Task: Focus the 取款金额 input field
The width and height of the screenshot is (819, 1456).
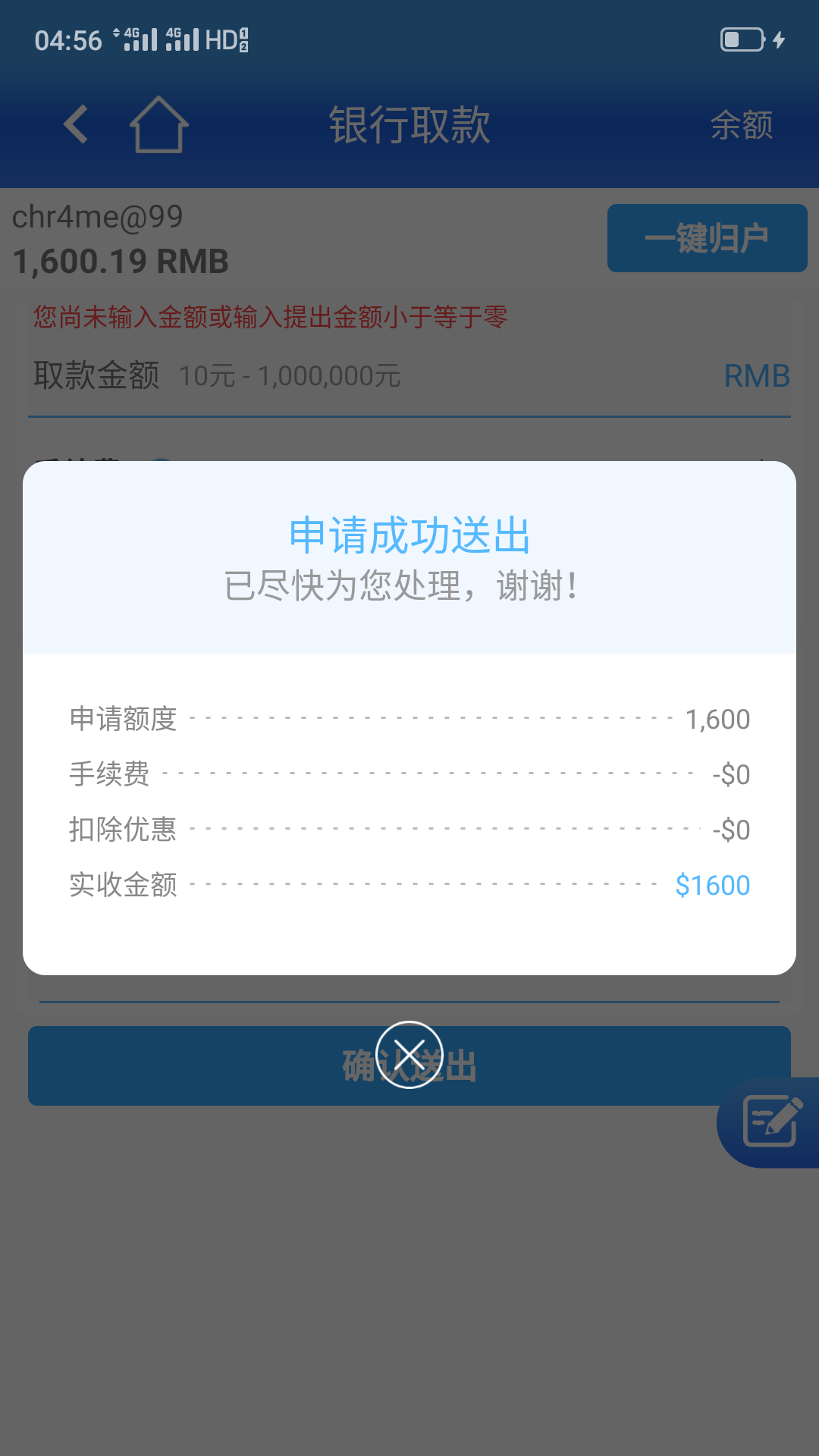Action: click(x=409, y=376)
